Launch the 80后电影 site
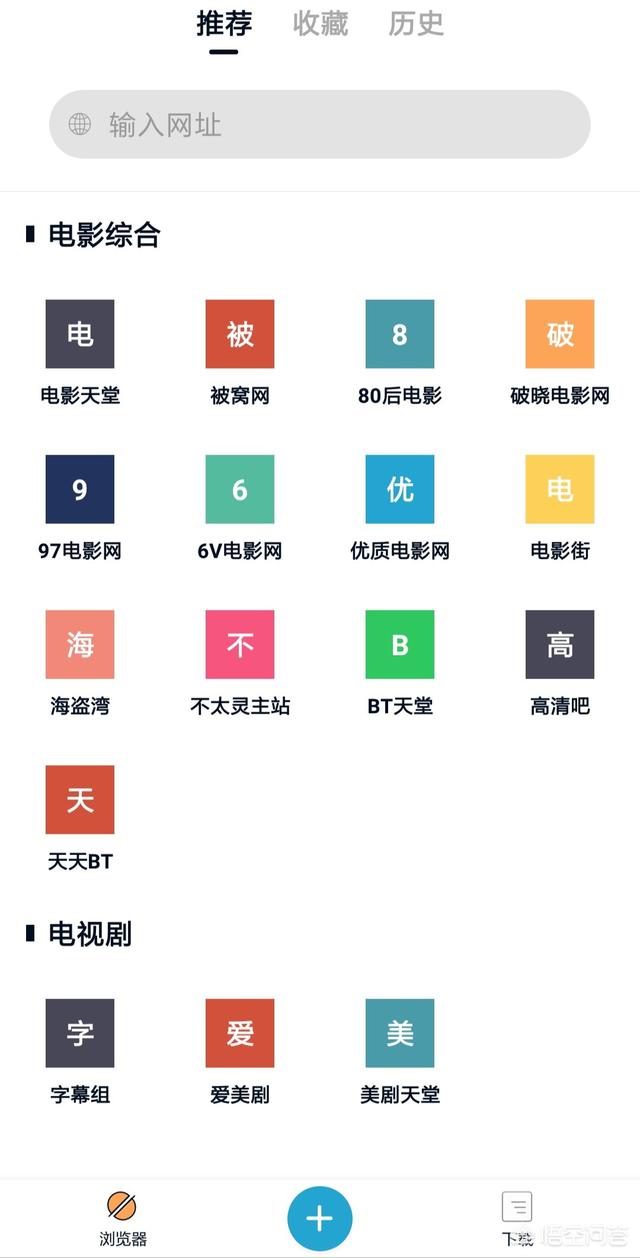Screen dimensions: 640x1258 click(x=400, y=334)
